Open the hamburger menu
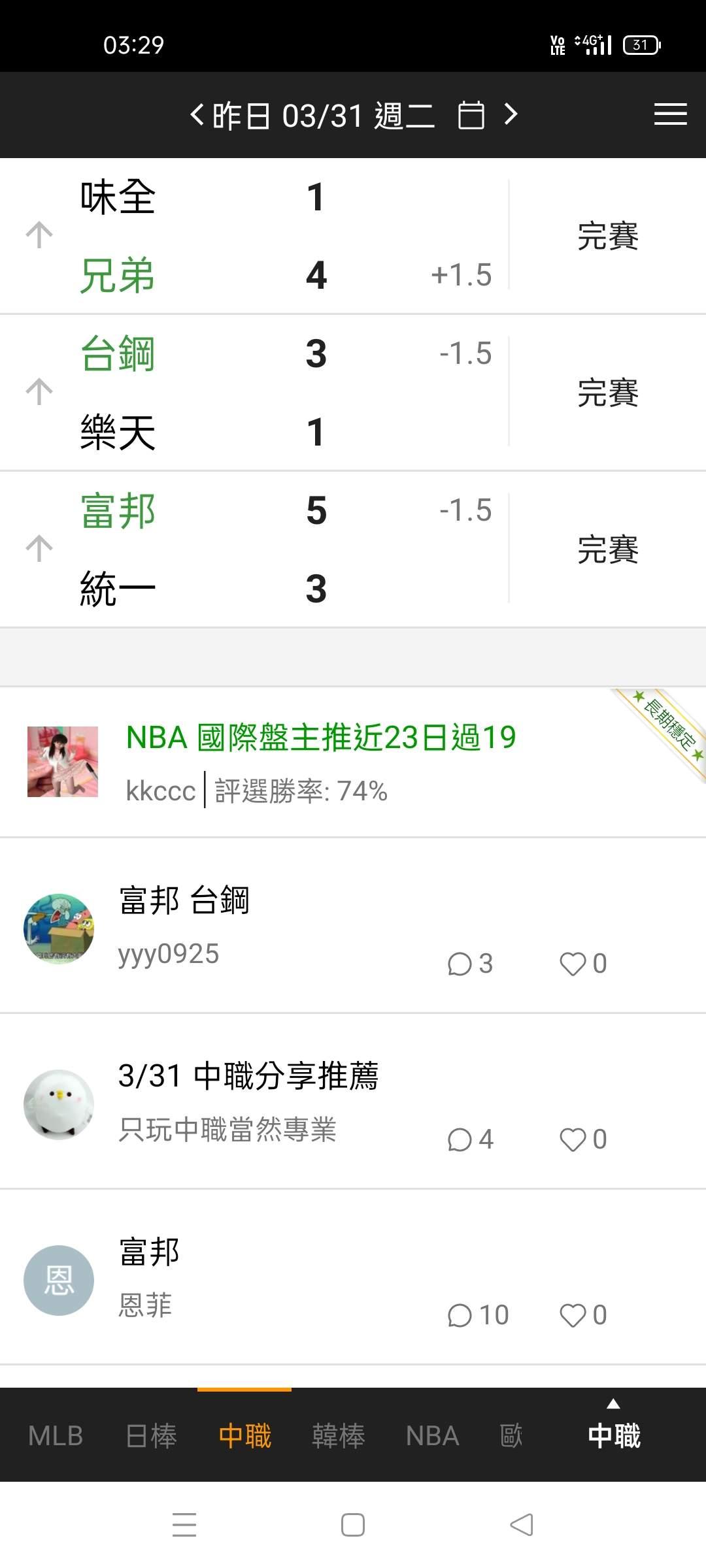The width and height of the screenshot is (706, 1568). 670,114
